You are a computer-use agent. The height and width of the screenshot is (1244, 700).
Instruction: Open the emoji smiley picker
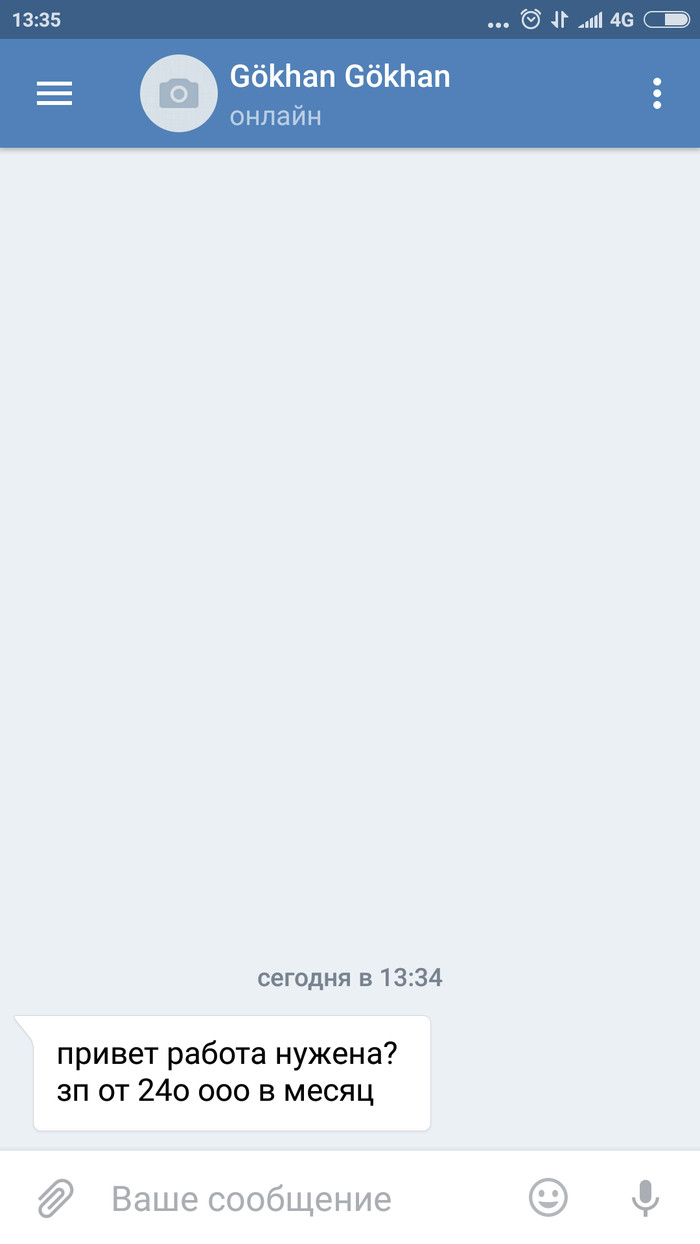(x=548, y=1197)
